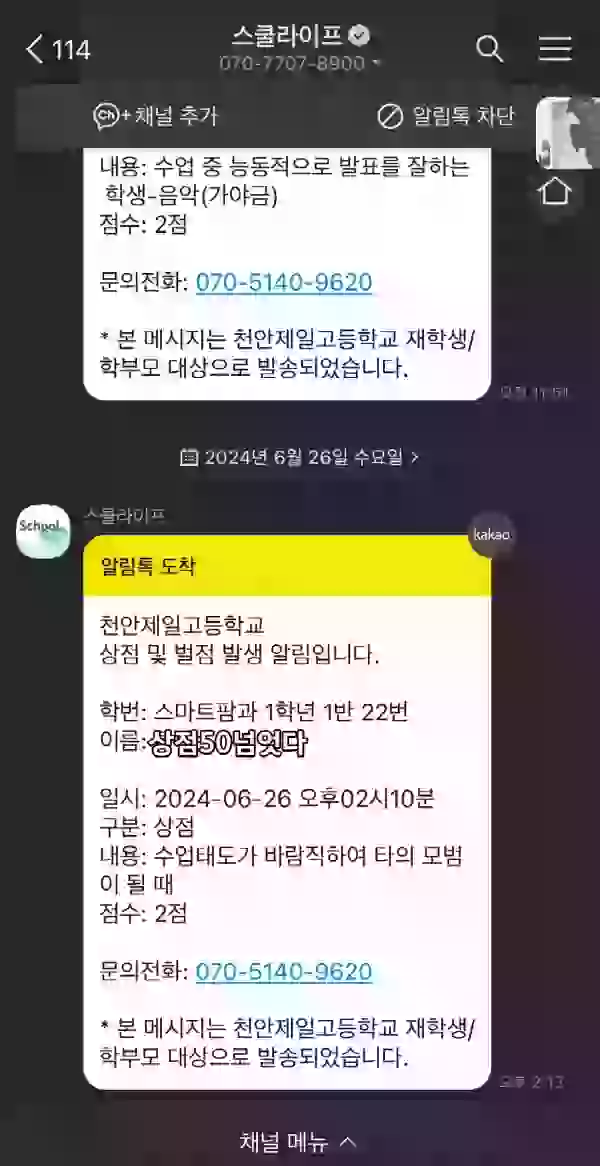Image resolution: width=600 pixels, height=1166 pixels.
Task: Tap 채널 추가 to add the channel
Action: coord(155,116)
